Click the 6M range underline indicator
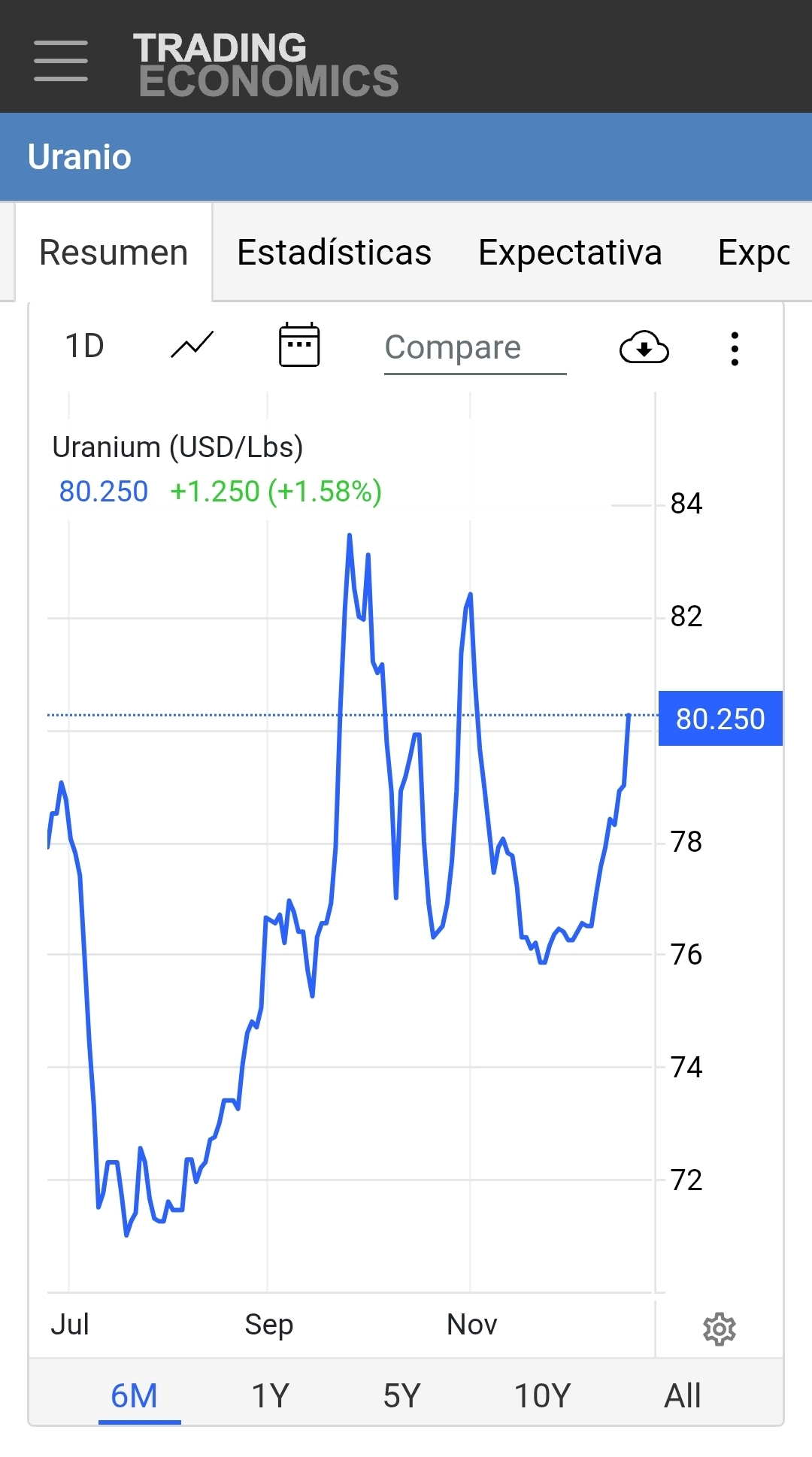This screenshot has height=1457, width=812. tap(140, 1421)
